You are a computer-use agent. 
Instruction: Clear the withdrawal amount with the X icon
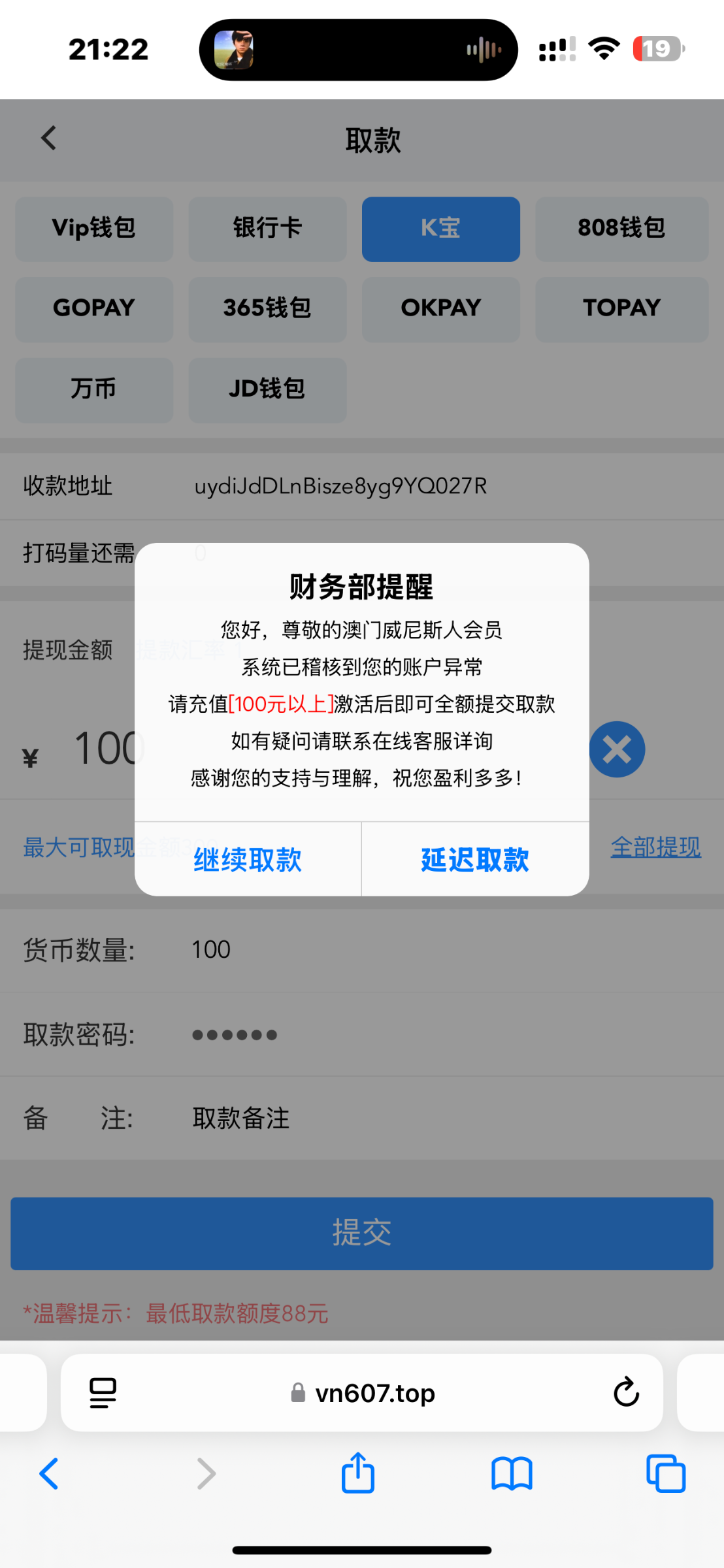click(617, 749)
